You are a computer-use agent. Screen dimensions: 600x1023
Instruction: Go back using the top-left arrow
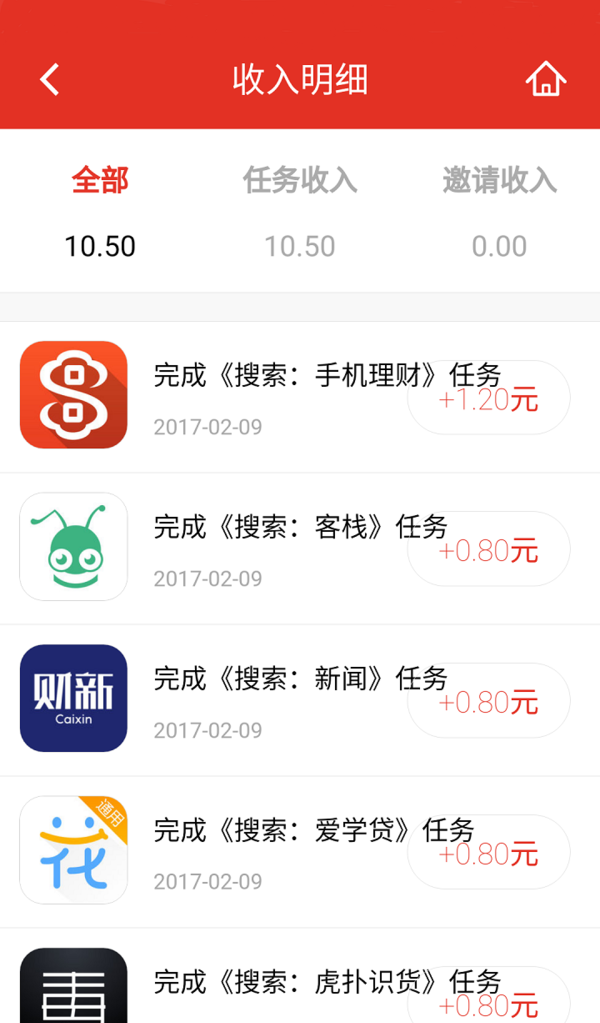pos(50,80)
